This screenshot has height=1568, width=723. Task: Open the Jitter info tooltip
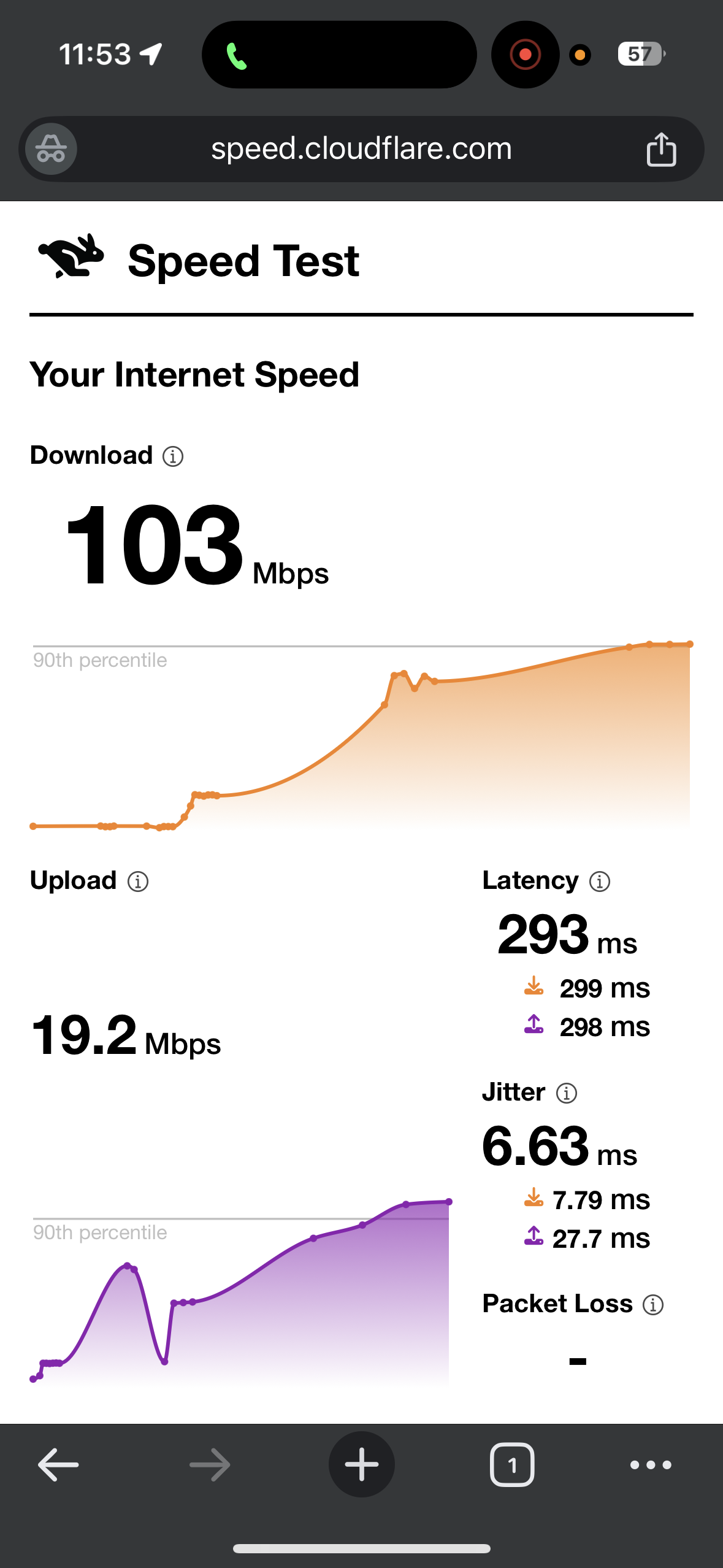pyautogui.click(x=567, y=1093)
